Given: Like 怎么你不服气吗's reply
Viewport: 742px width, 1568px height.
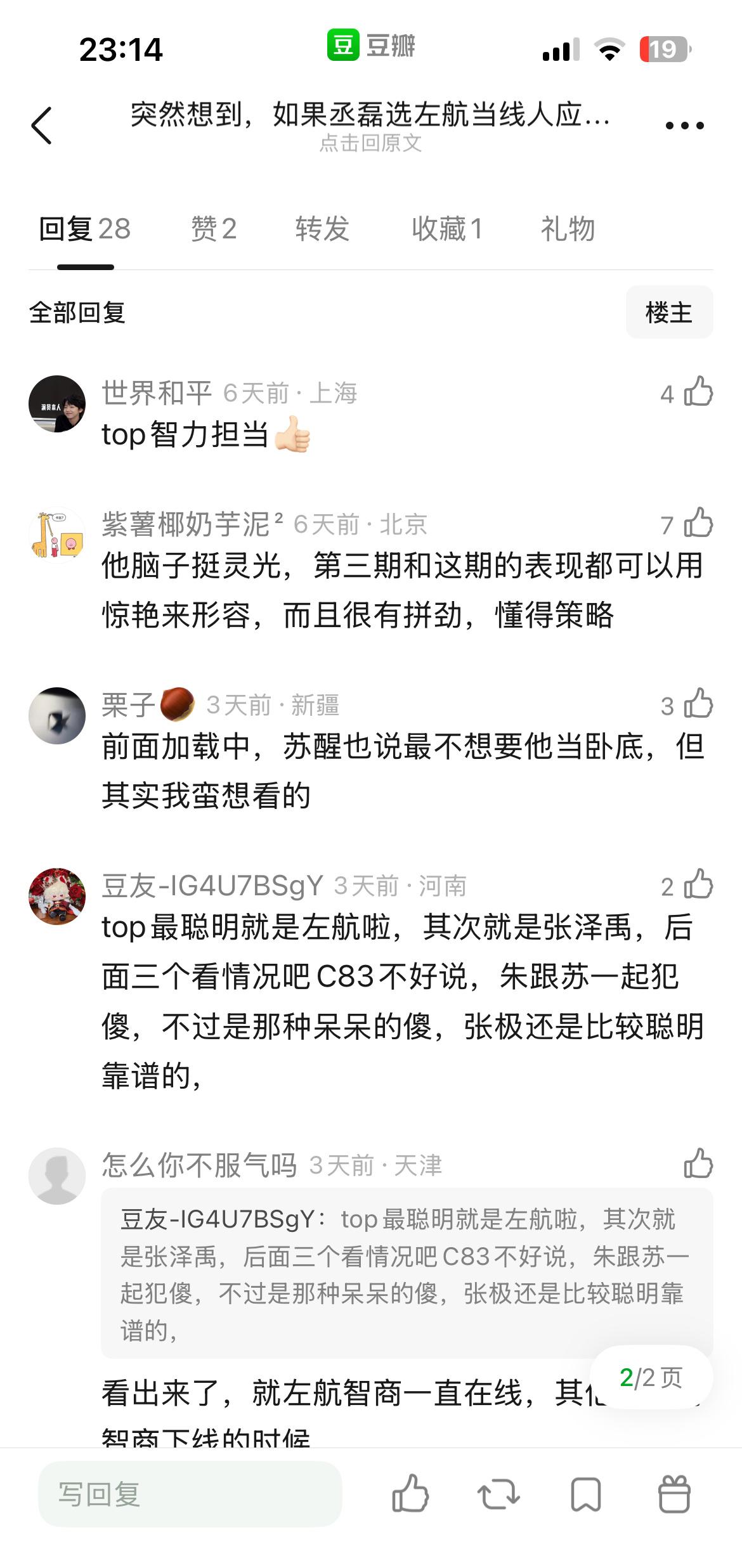Looking at the screenshot, I should click(x=698, y=1164).
